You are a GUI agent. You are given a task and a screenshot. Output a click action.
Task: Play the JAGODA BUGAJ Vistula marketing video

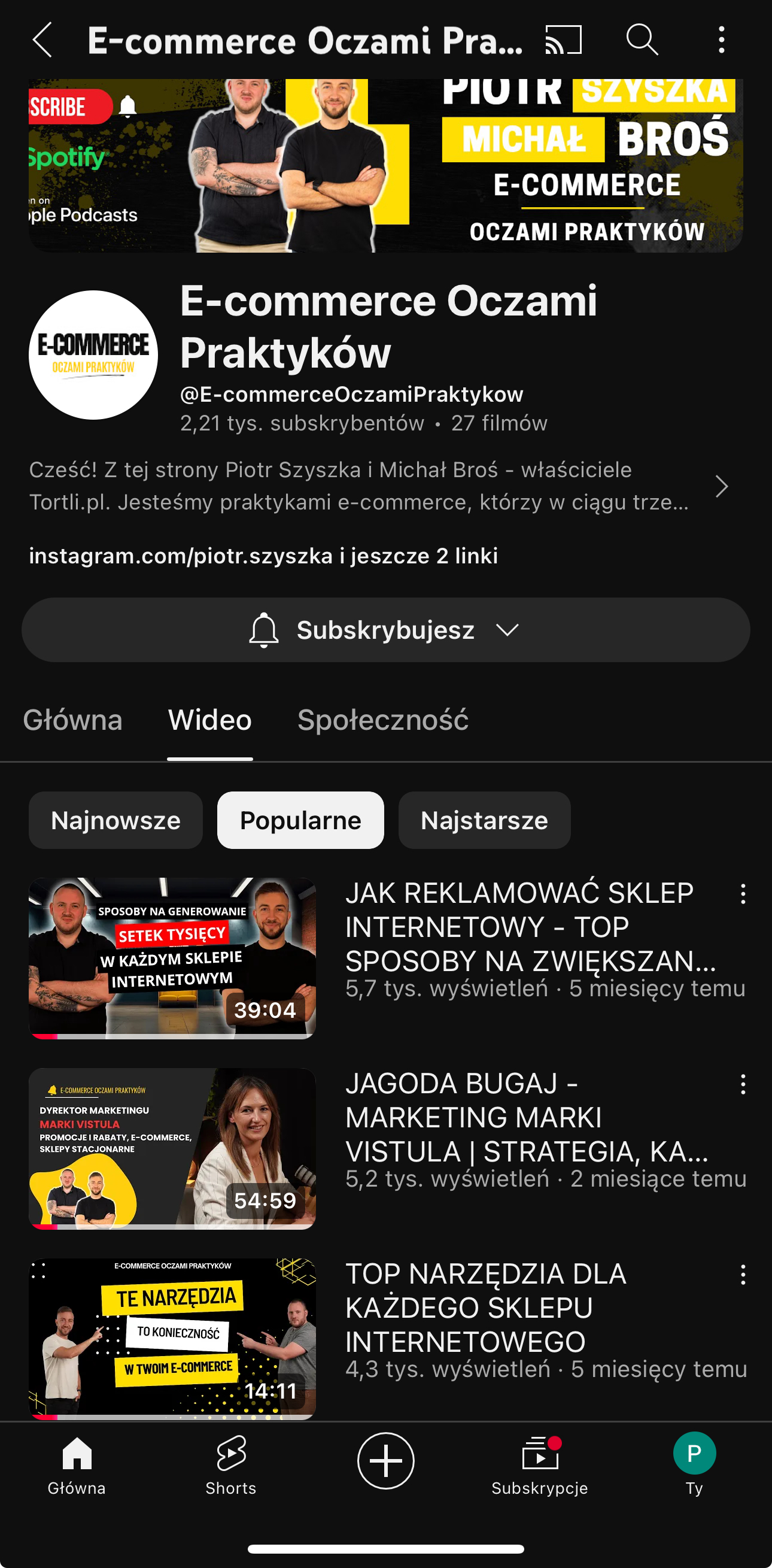click(x=172, y=1148)
